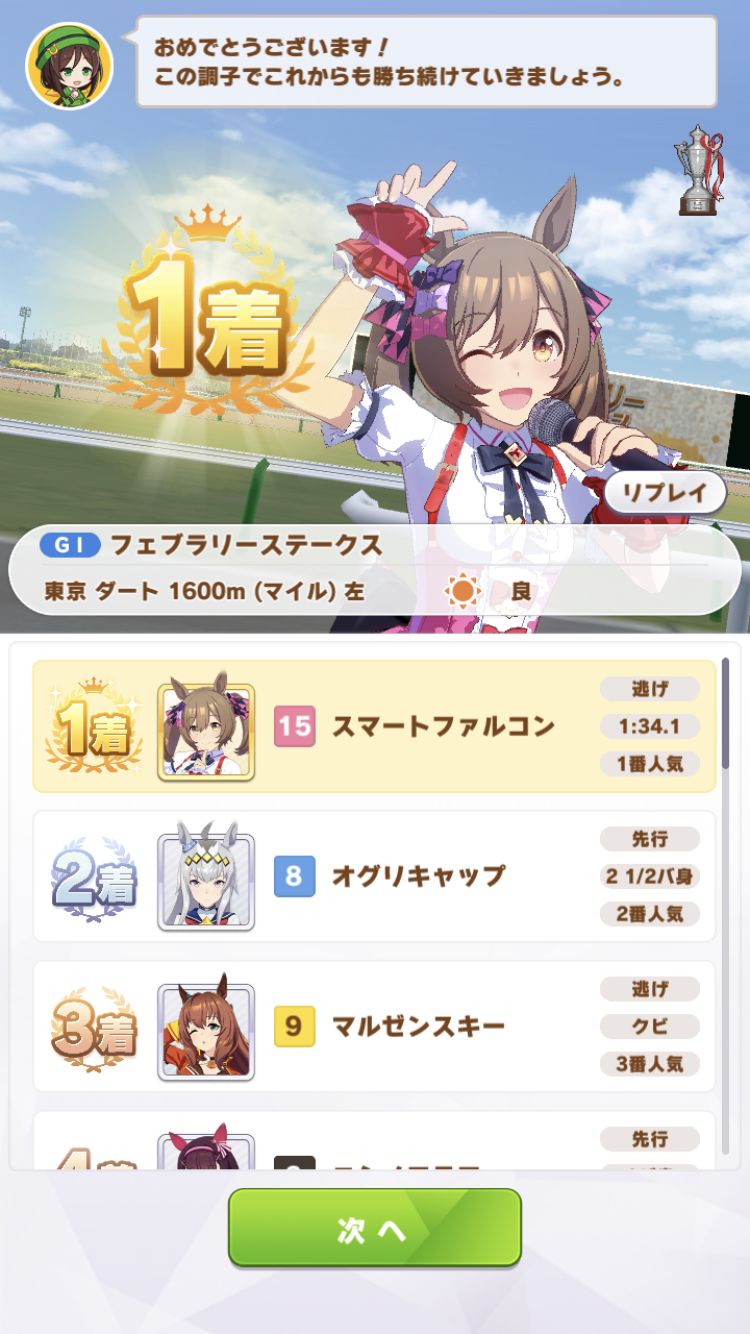The width and height of the screenshot is (750, 1334).
Task: Click the 東京 ダート 1600m course info row
Action: point(230,589)
